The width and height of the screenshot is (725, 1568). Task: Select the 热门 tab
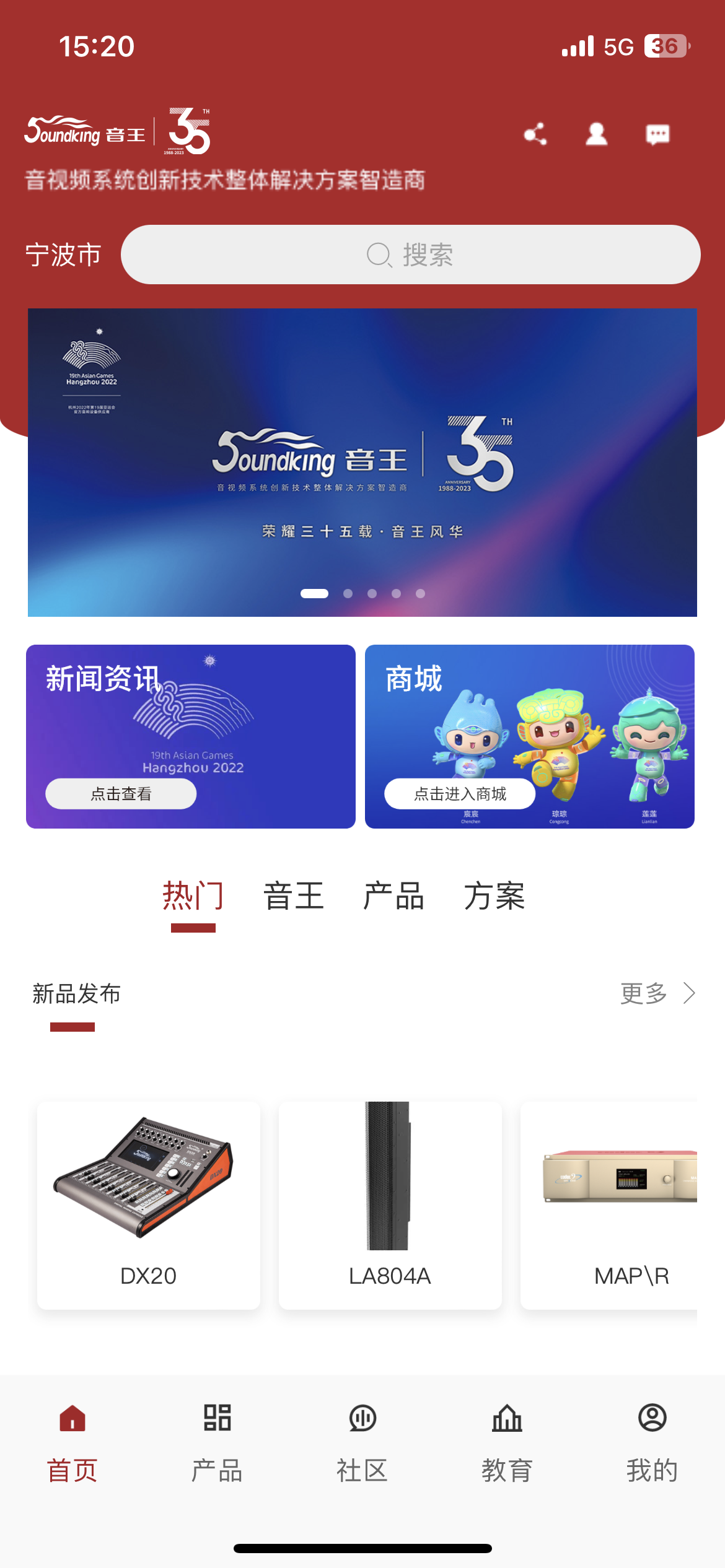(193, 895)
